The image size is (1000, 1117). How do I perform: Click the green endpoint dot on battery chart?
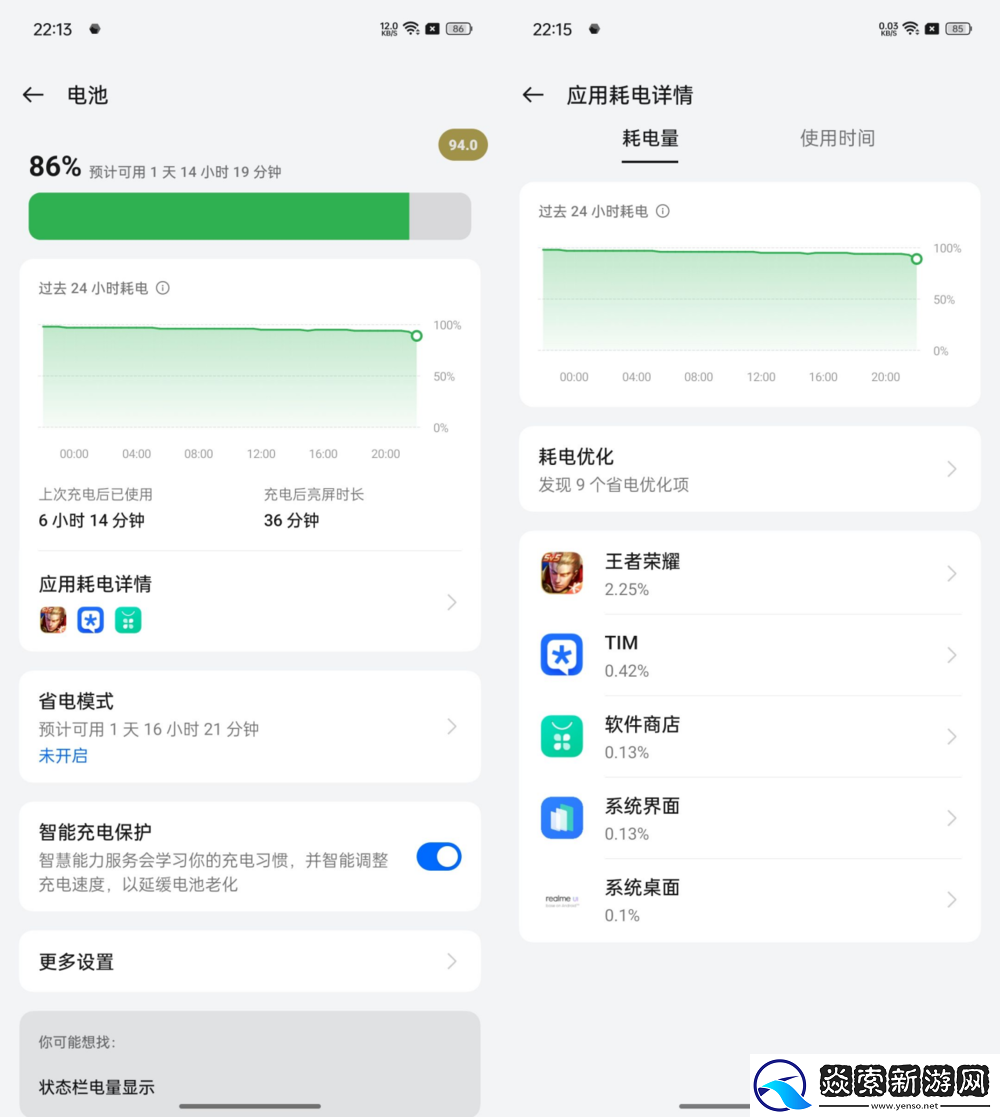click(417, 336)
